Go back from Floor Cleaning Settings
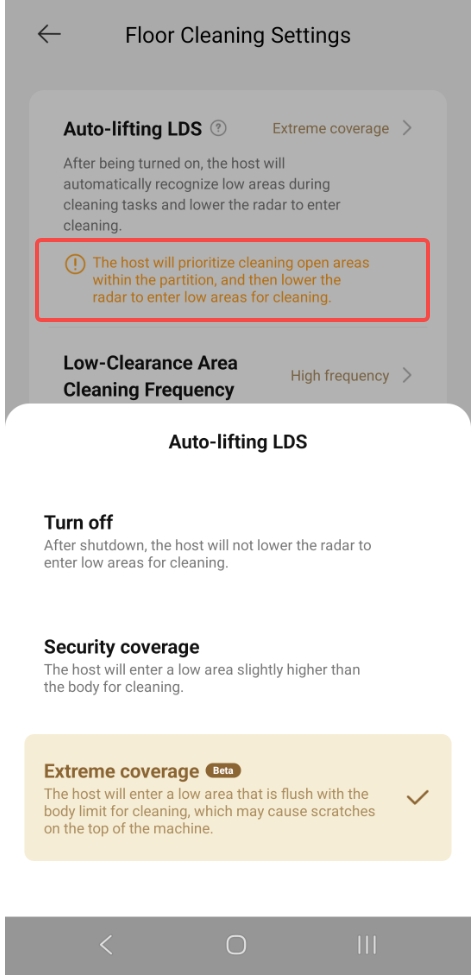Screen dimensions: 472x975 coord(49,34)
